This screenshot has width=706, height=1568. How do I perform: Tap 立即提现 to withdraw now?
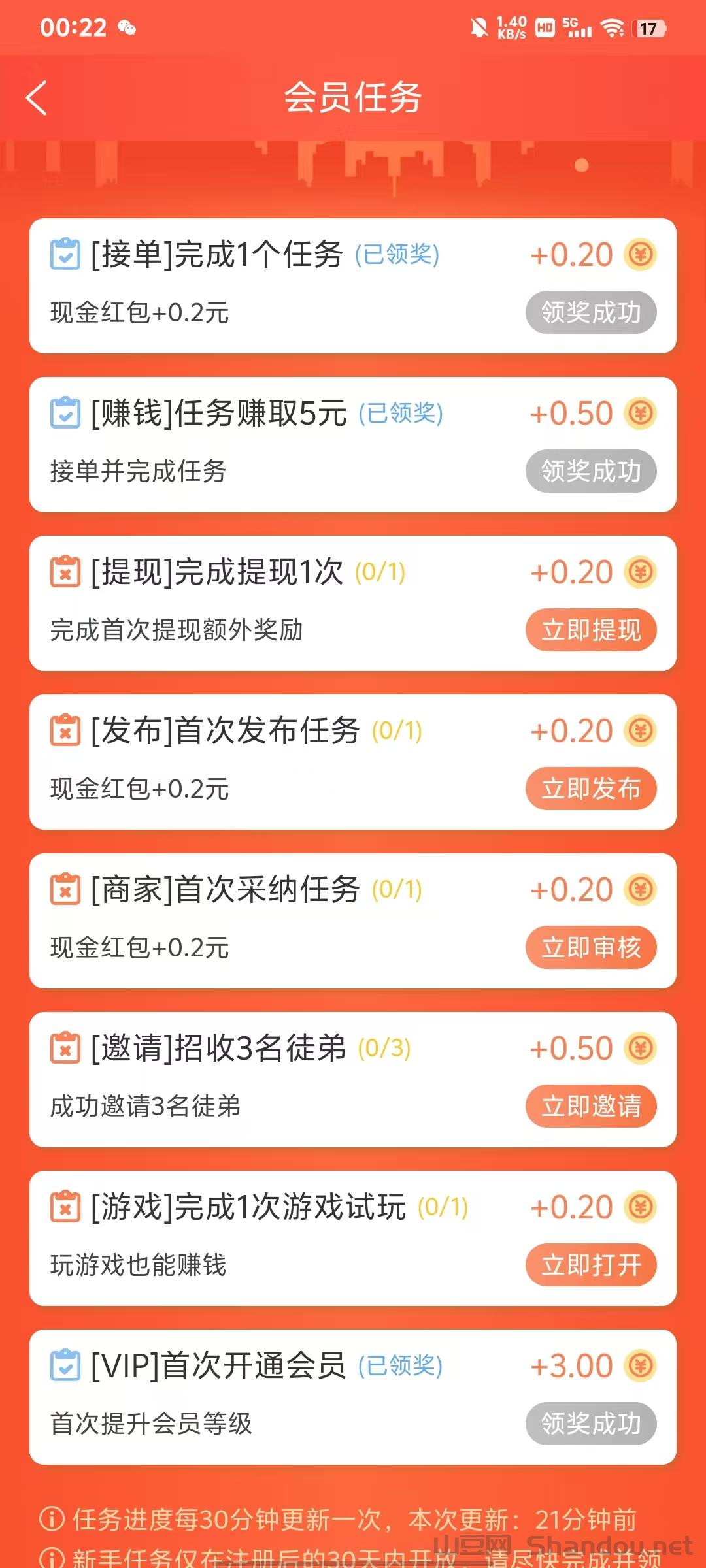(x=590, y=630)
